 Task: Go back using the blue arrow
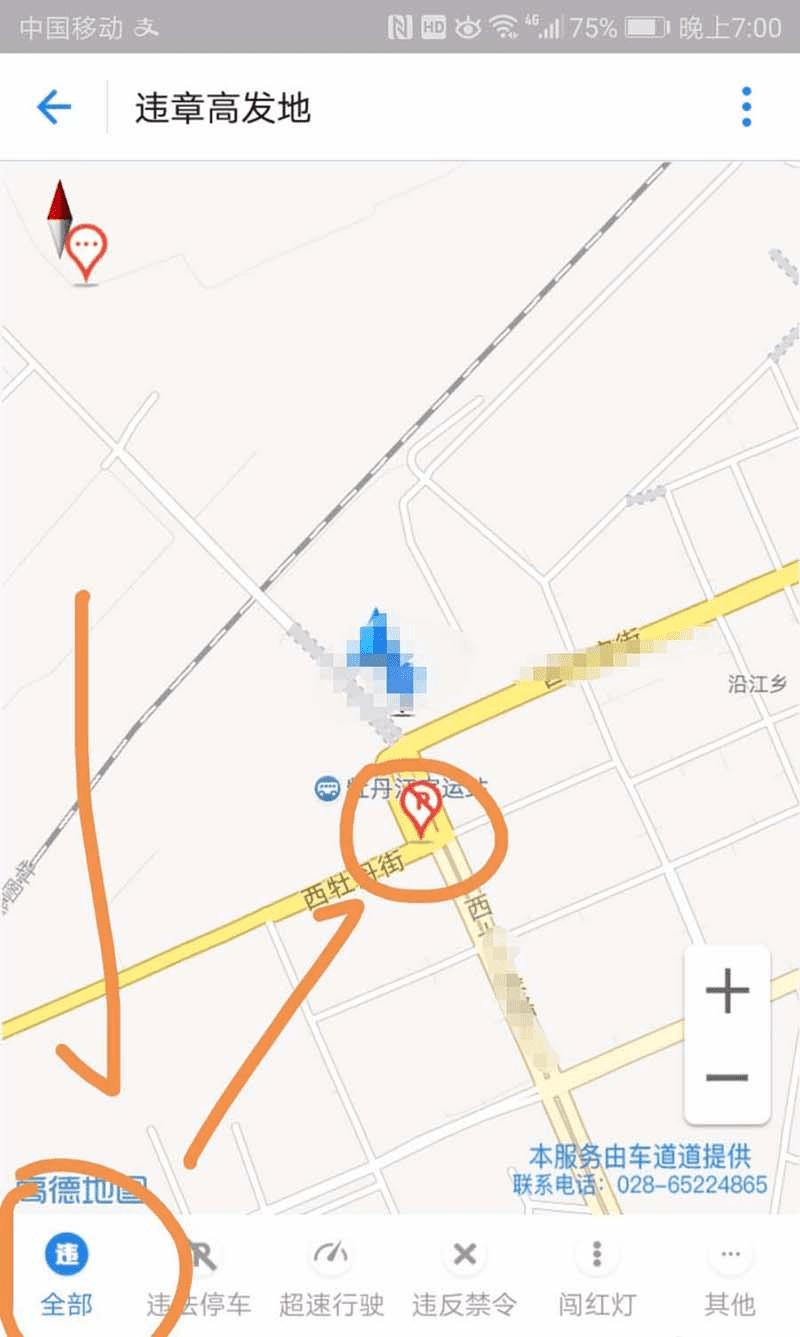tap(54, 107)
